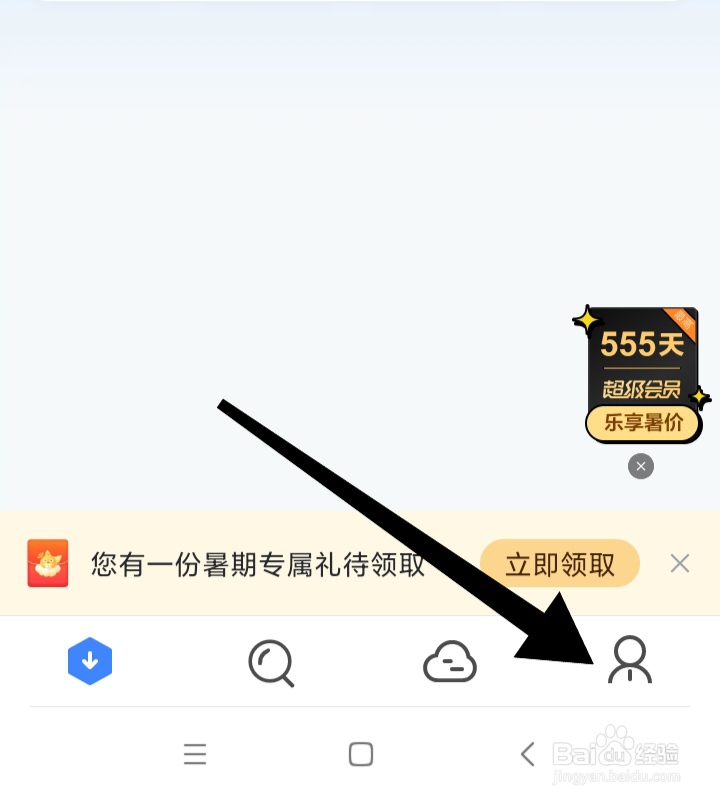720x802 pixels.
Task: Tap the red packet fox icon in the banner
Action: [x=48, y=563]
